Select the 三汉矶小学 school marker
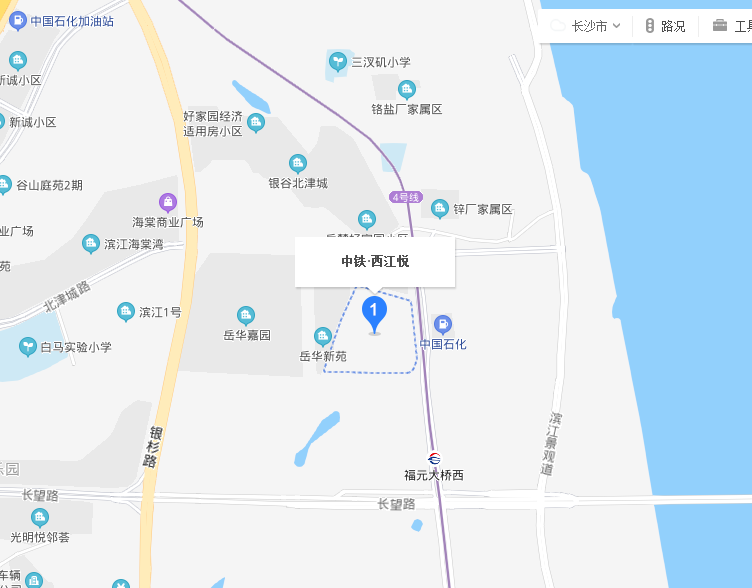The width and height of the screenshot is (752, 588). point(338,62)
